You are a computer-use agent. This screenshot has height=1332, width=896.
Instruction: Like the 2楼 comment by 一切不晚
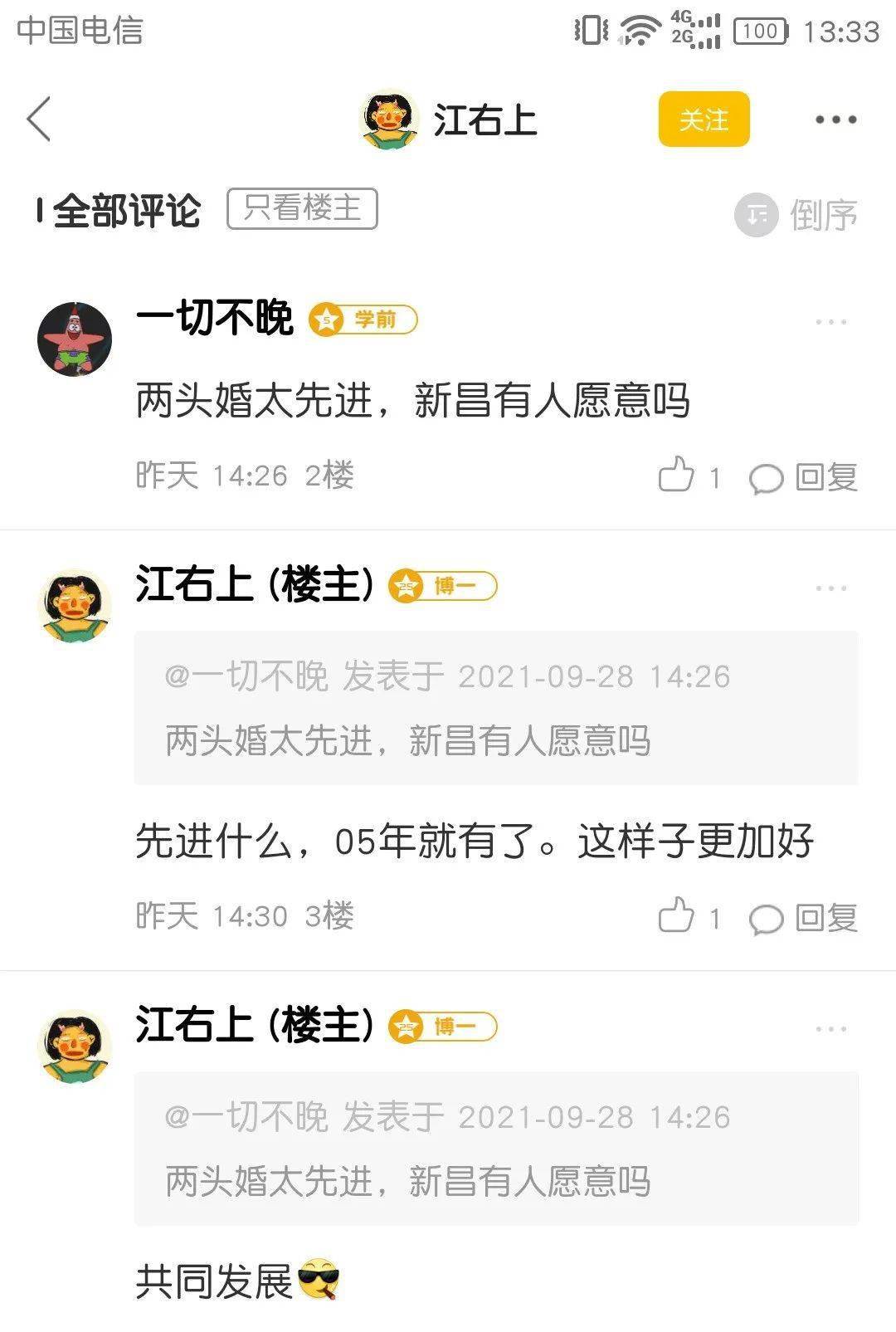(x=677, y=476)
